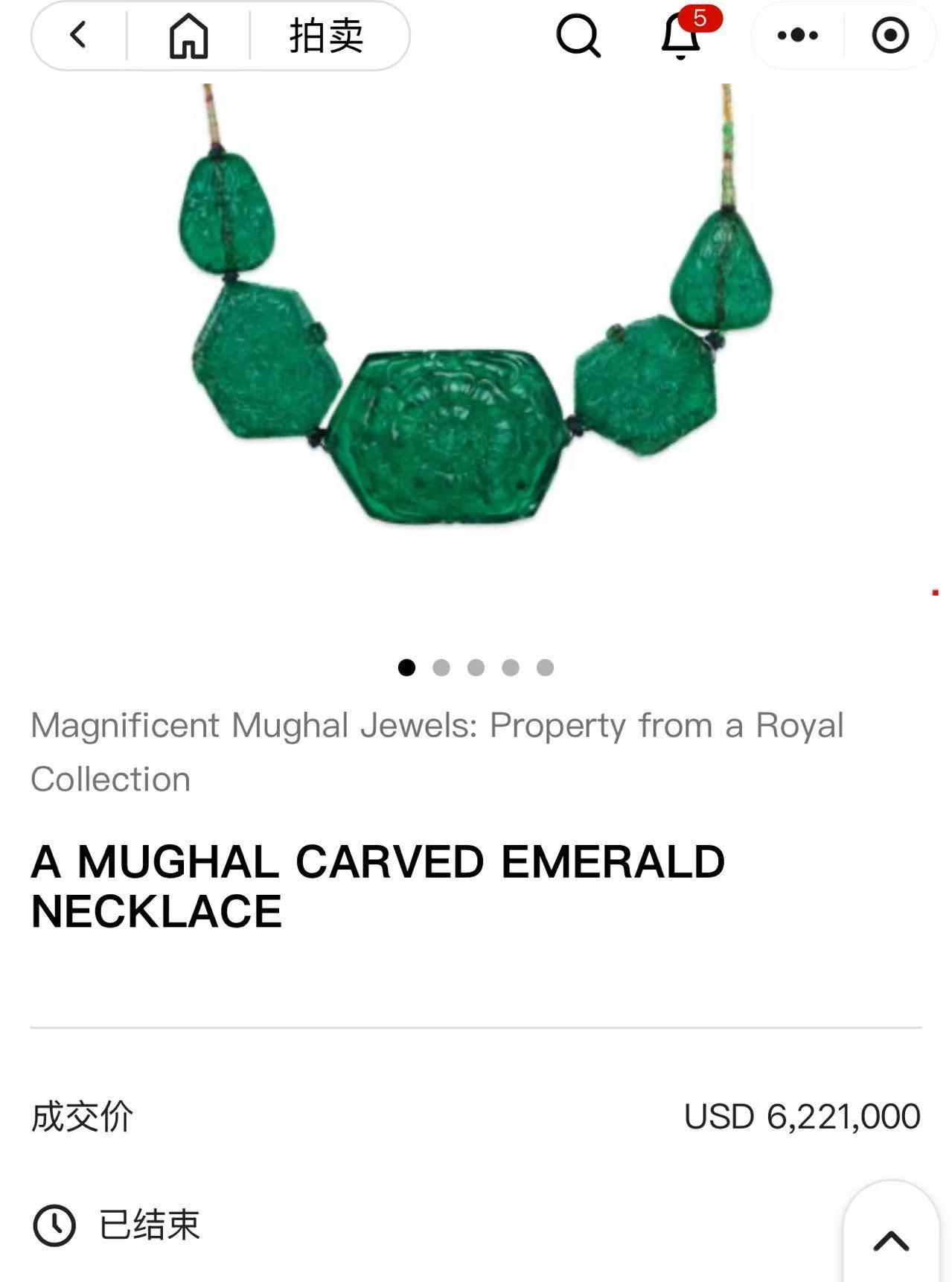952x1282 pixels.
Task: Go to the home page
Action: tap(188, 36)
